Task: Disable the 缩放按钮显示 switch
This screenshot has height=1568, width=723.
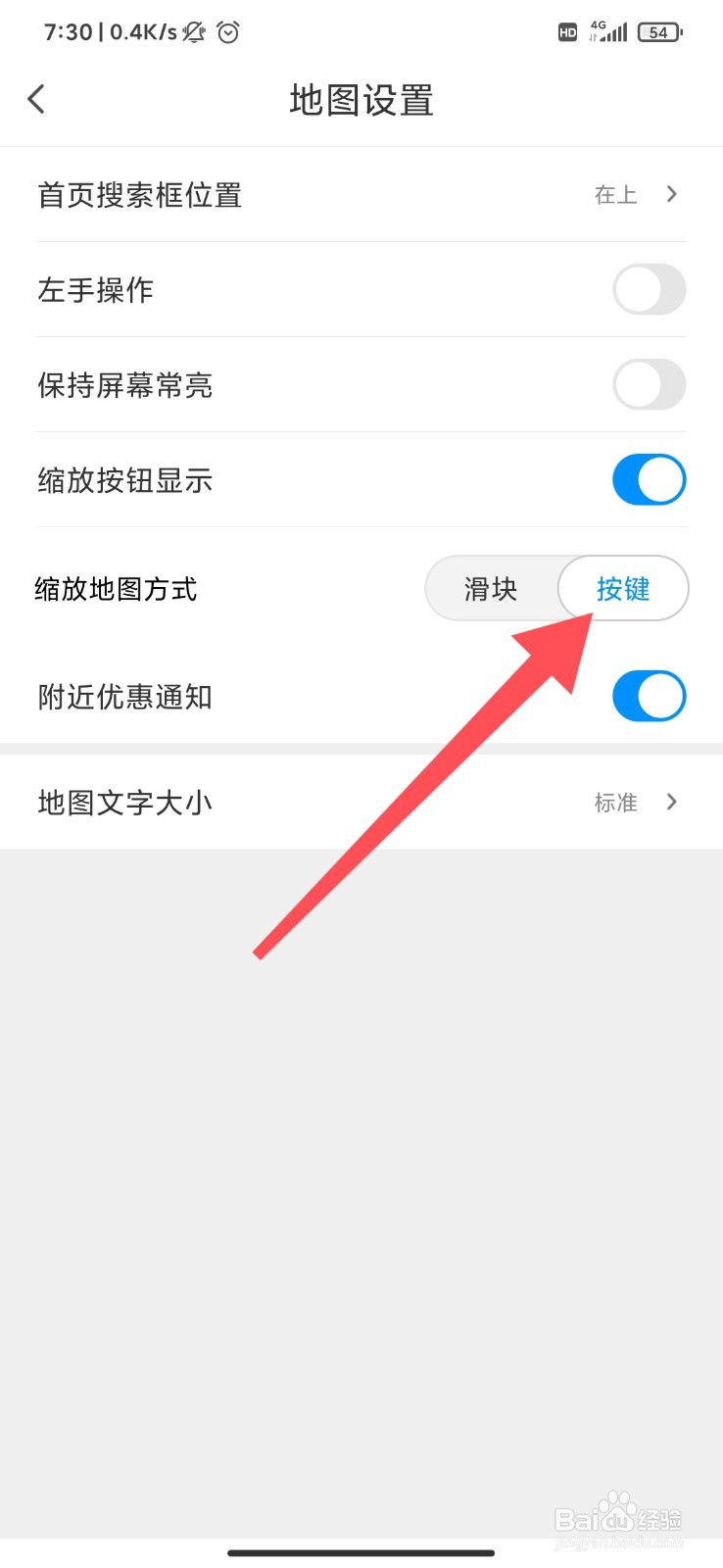Action: click(x=649, y=479)
